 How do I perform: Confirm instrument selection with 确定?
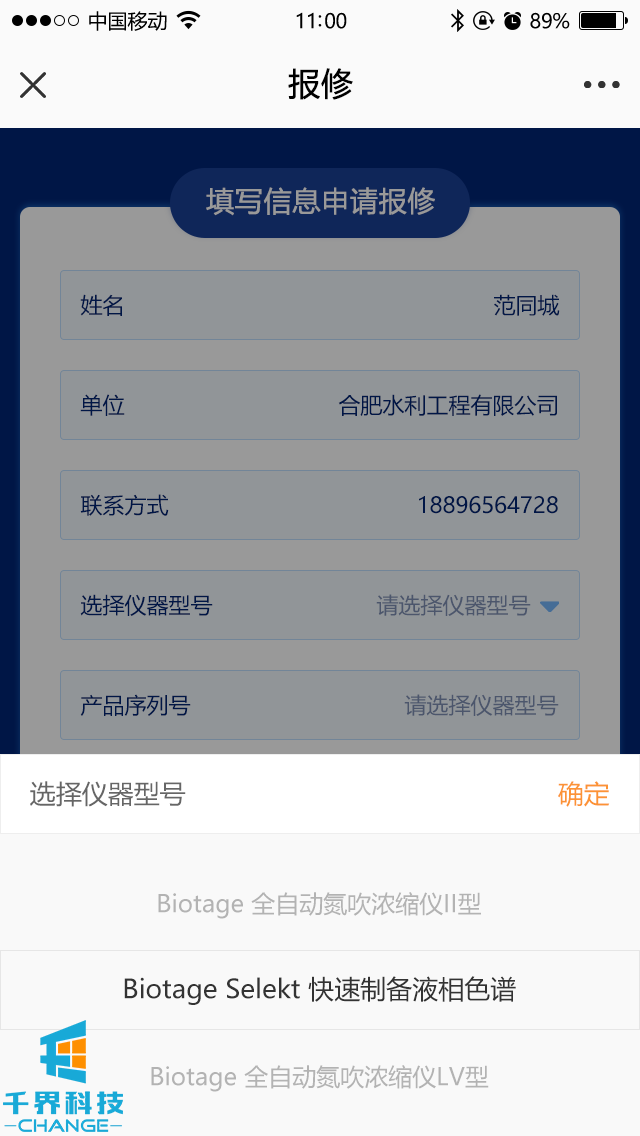coord(583,794)
